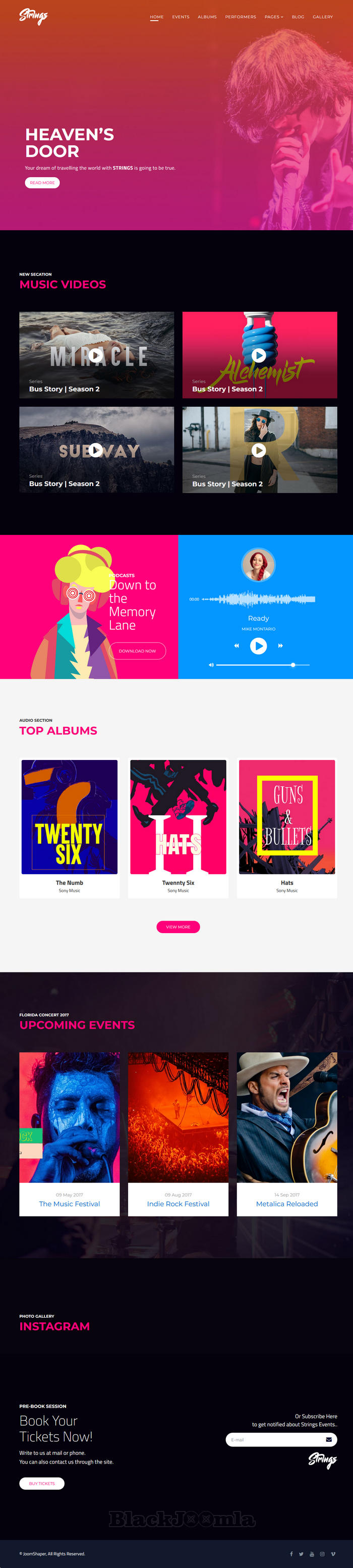
Task: Tap the Buy Tickets button
Action: point(42,1483)
